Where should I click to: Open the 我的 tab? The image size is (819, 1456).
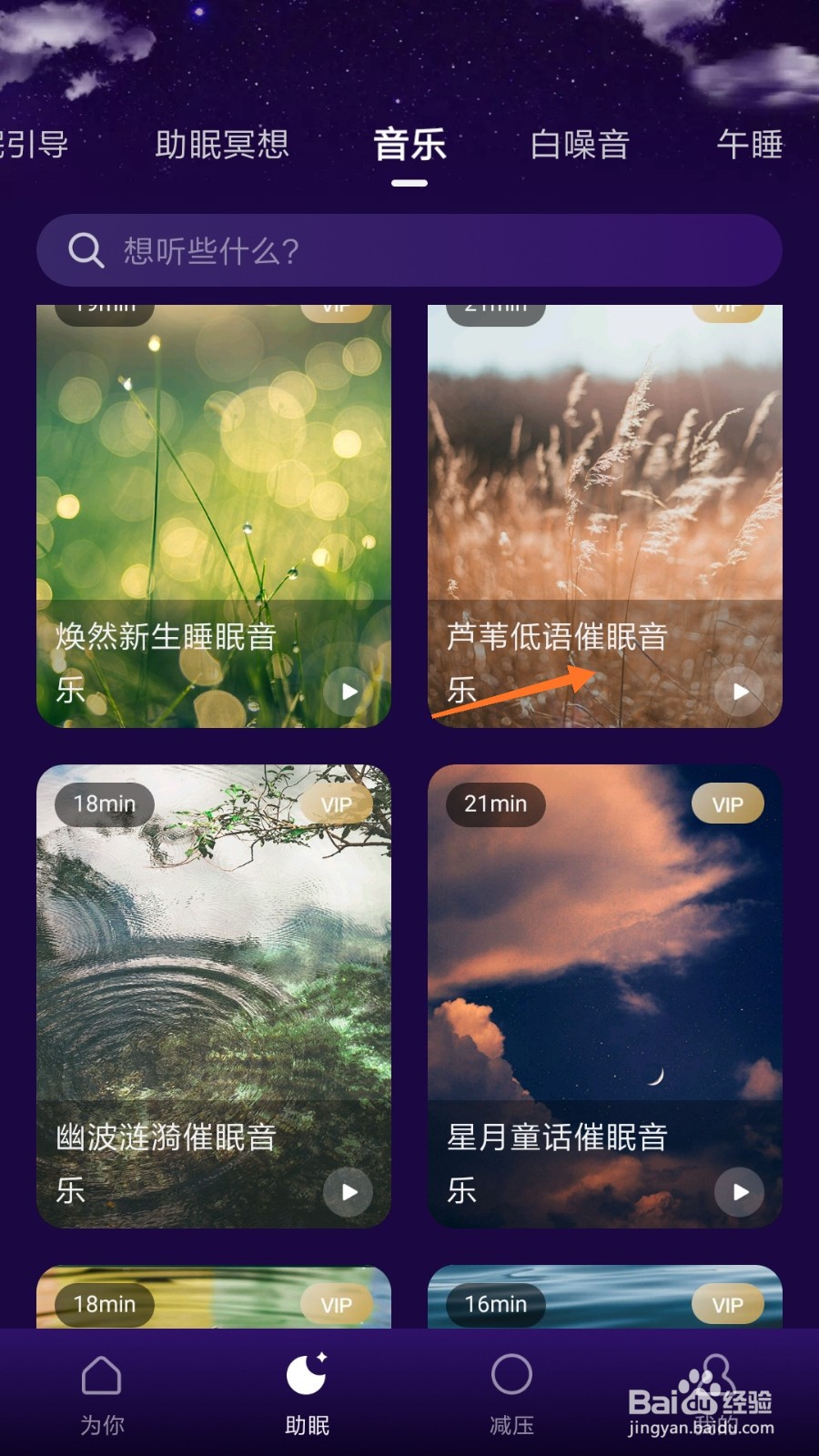tap(716, 1394)
